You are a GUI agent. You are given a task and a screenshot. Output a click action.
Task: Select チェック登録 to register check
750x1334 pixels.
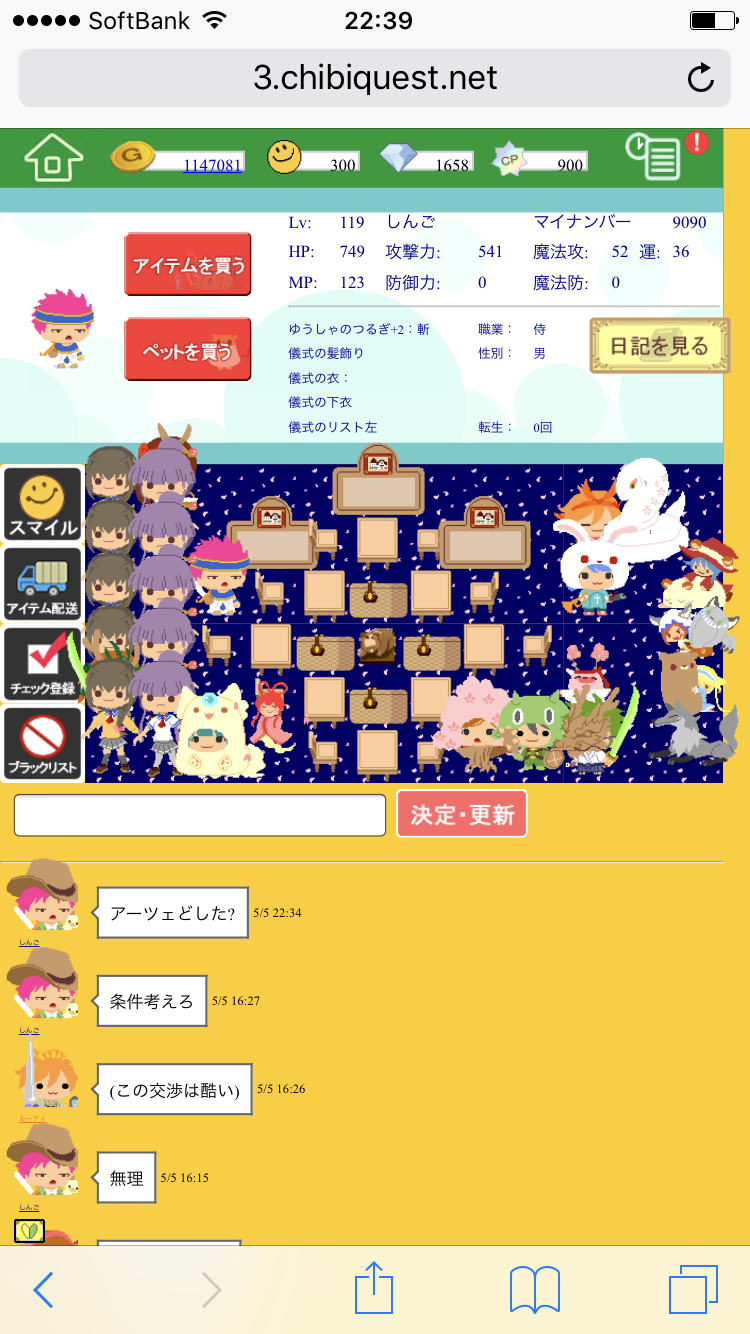coord(42,665)
